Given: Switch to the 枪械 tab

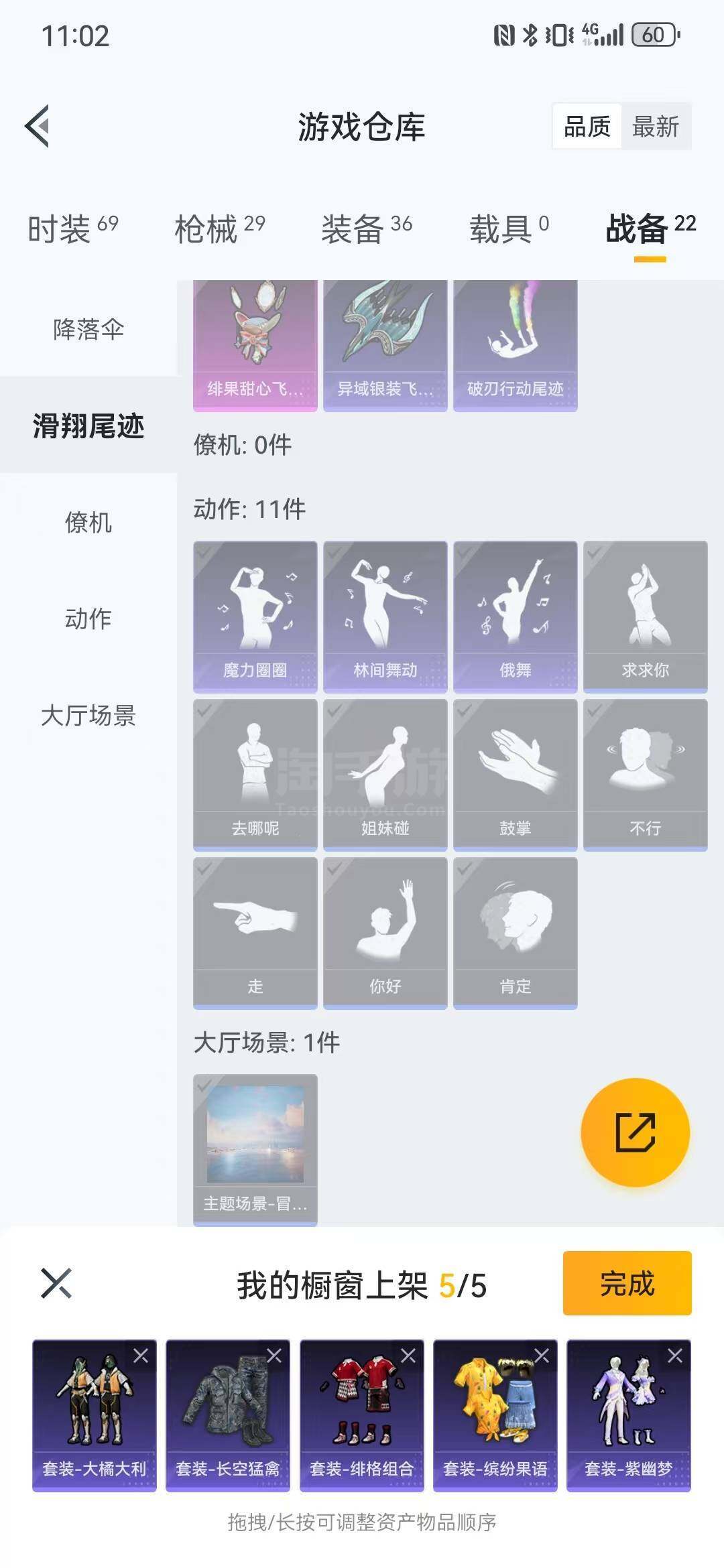Looking at the screenshot, I should click(219, 229).
